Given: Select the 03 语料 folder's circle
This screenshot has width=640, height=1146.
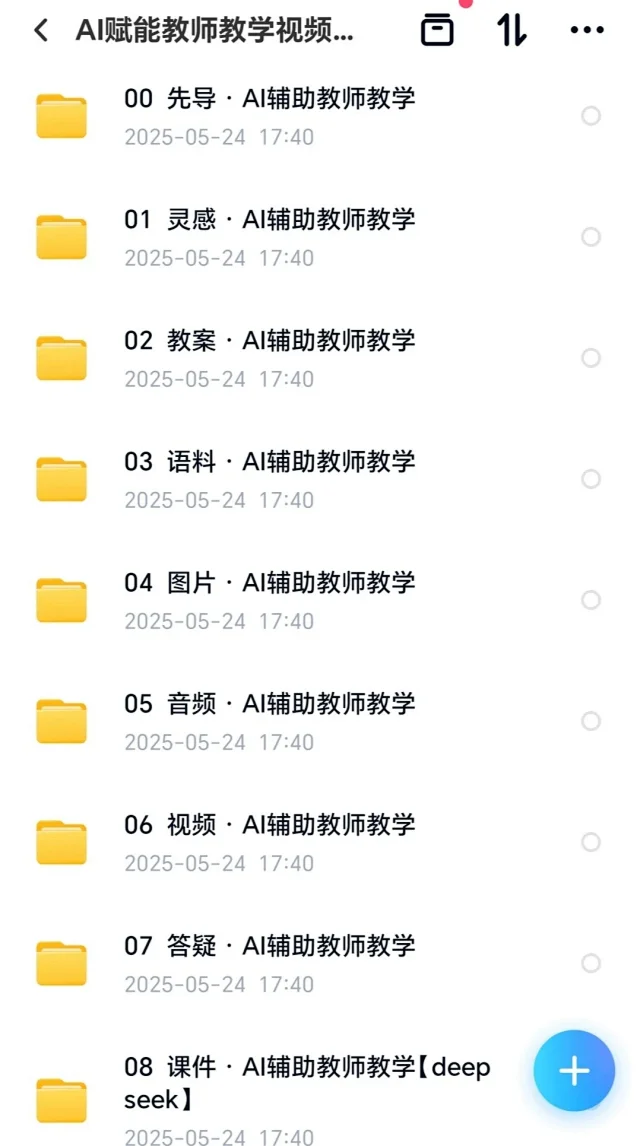Looking at the screenshot, I should click(x=591, y=479).
